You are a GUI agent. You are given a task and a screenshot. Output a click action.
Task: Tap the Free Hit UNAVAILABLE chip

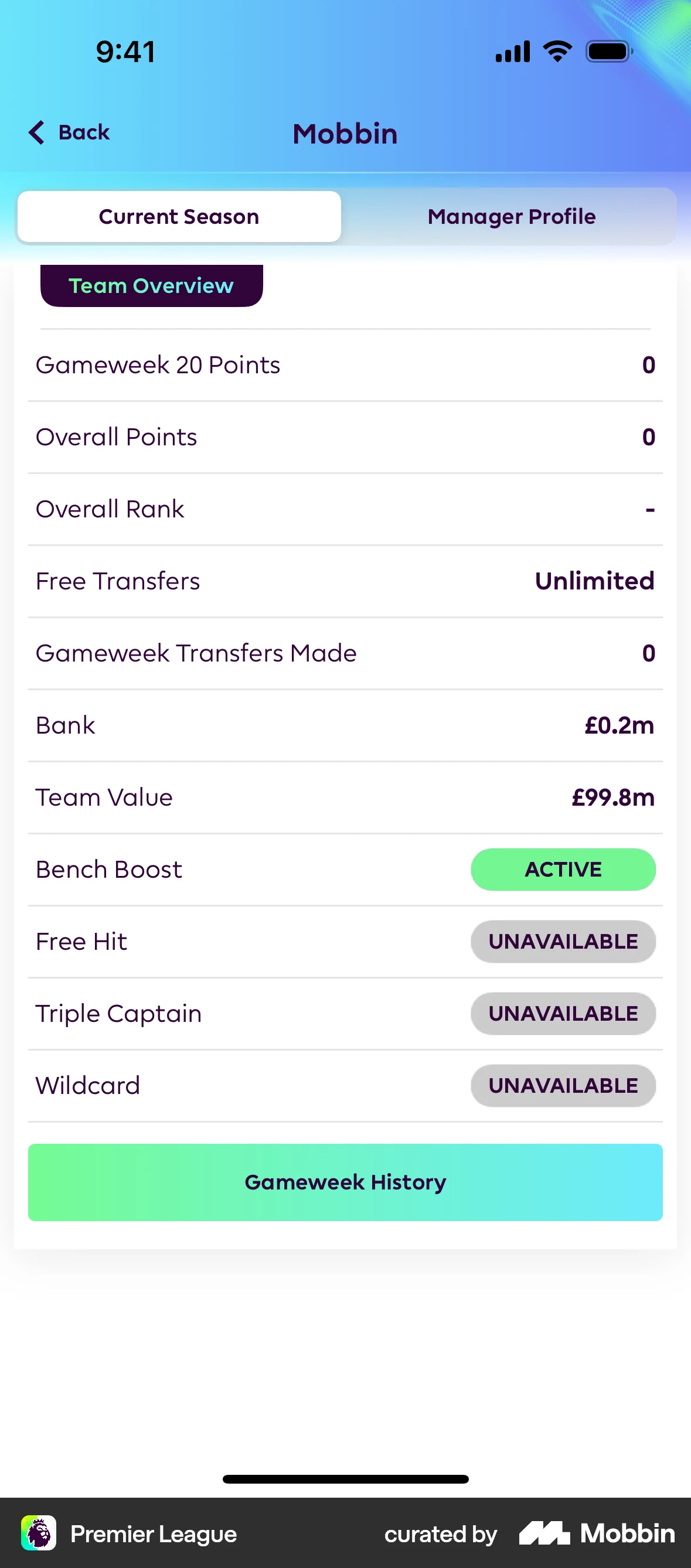(563, 941)
